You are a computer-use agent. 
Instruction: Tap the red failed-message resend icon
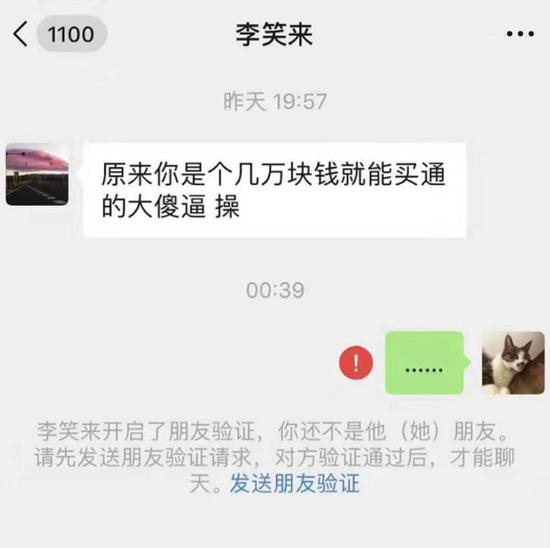pos(356,362)
